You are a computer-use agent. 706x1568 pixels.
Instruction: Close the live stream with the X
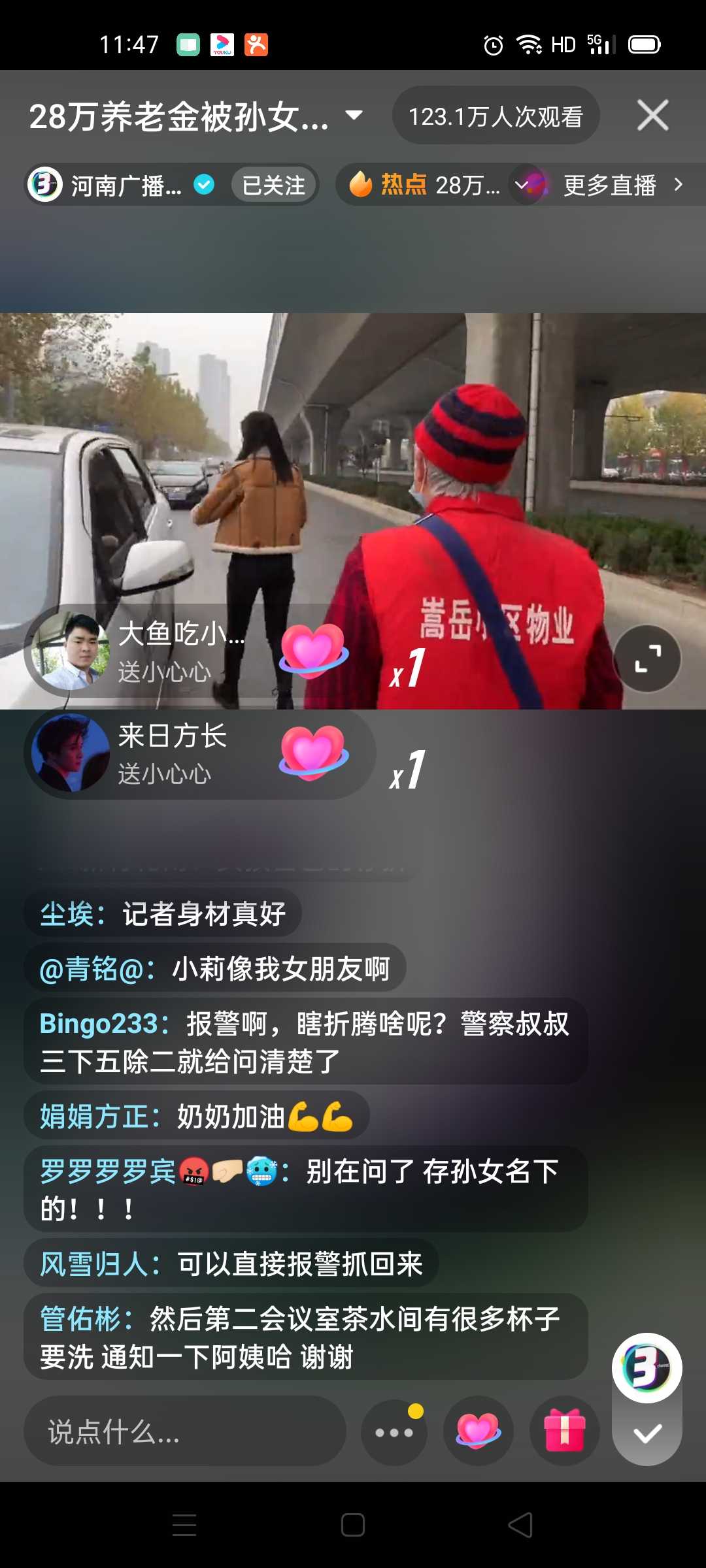(652, 116)
